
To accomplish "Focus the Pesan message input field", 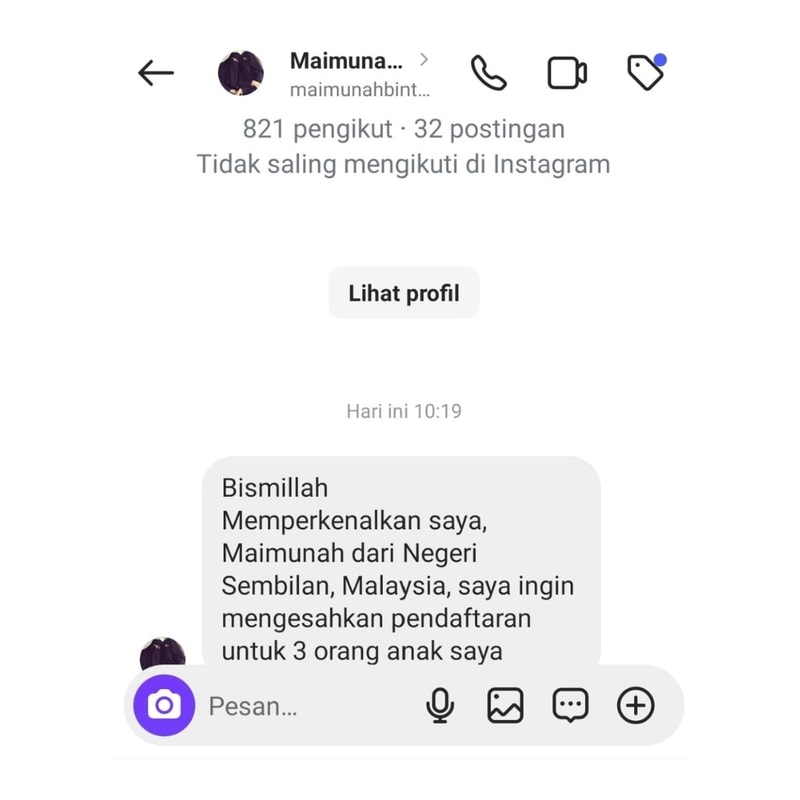I will coord(300,706).
